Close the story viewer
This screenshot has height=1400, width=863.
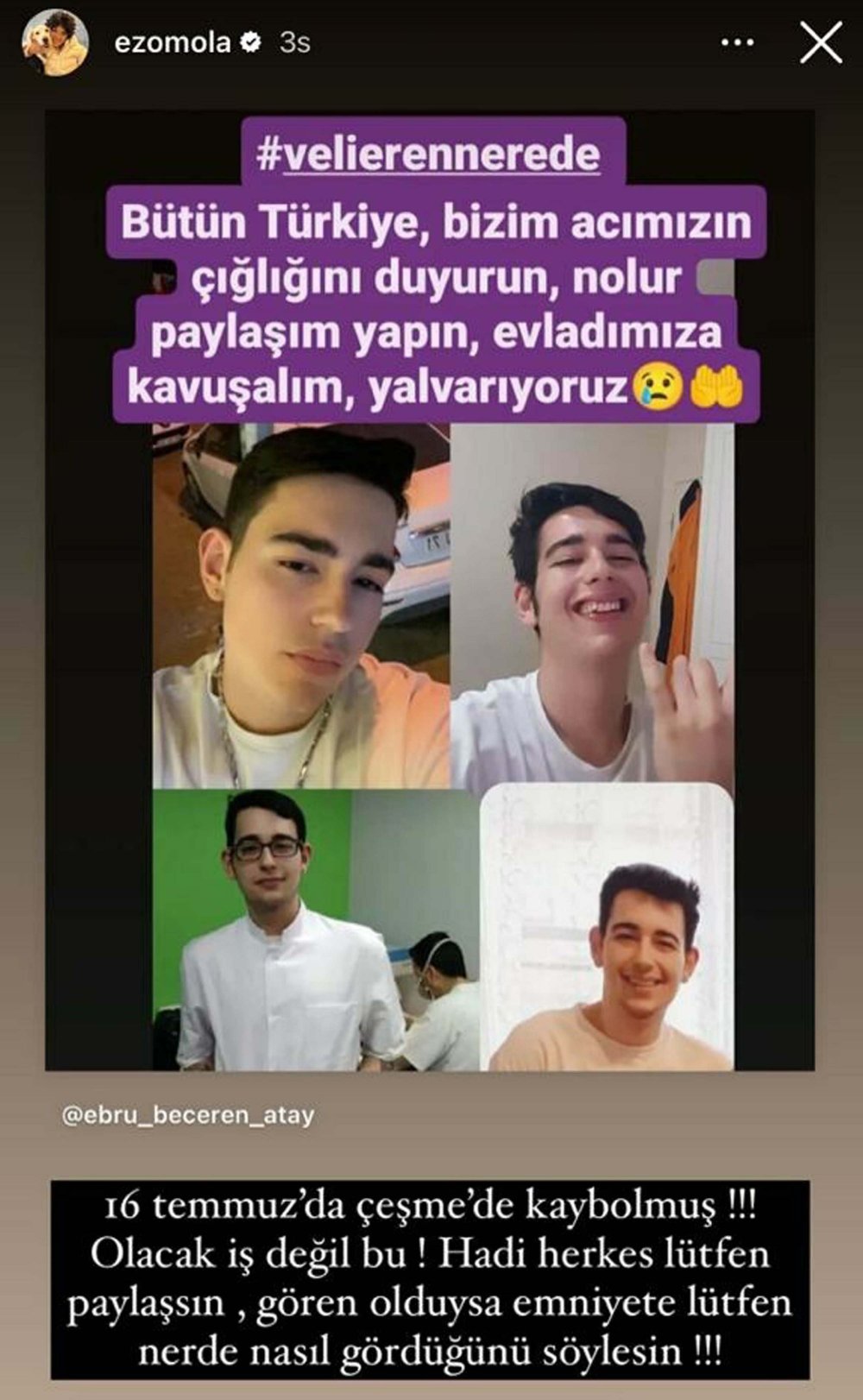click(x=820, y=43)
